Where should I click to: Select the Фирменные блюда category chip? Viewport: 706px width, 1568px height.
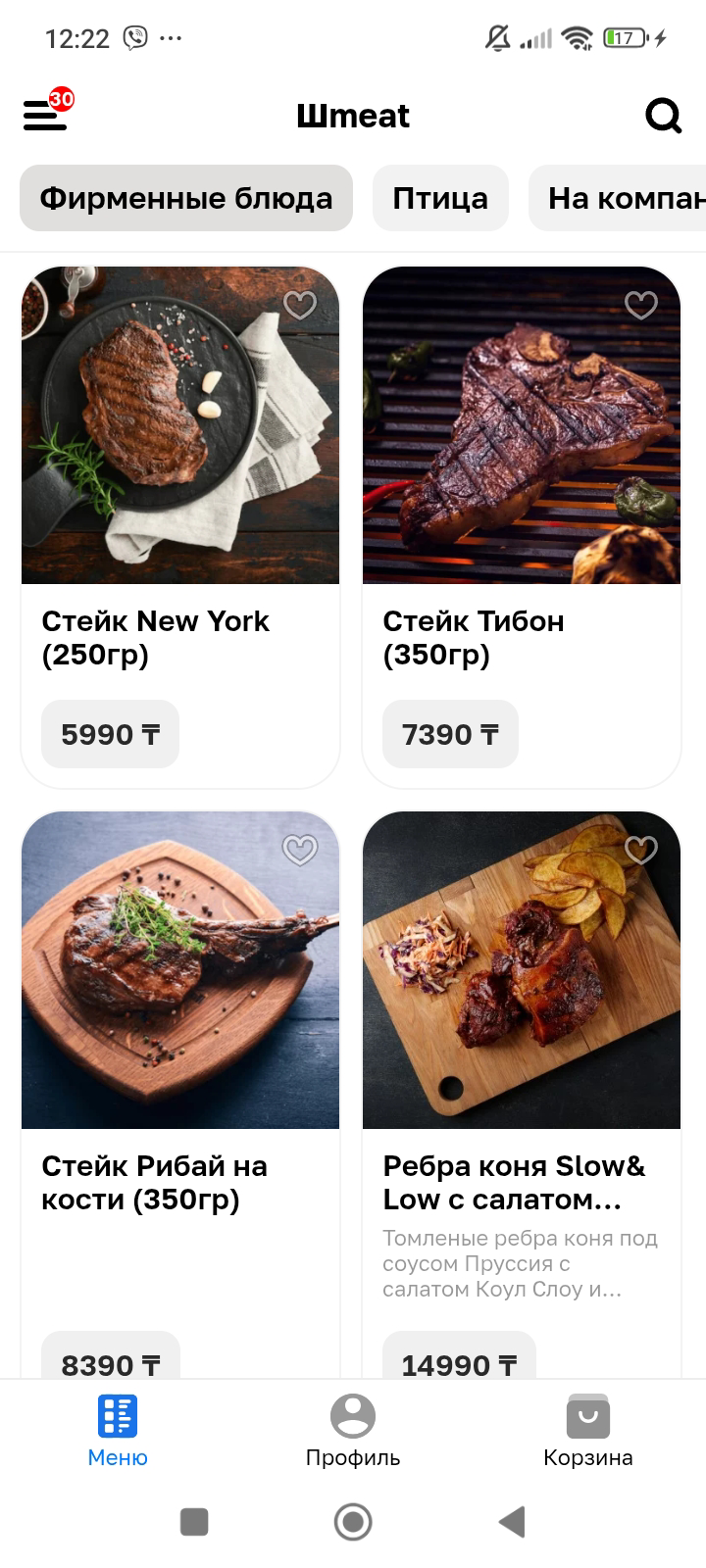click(x=186, y=198)
